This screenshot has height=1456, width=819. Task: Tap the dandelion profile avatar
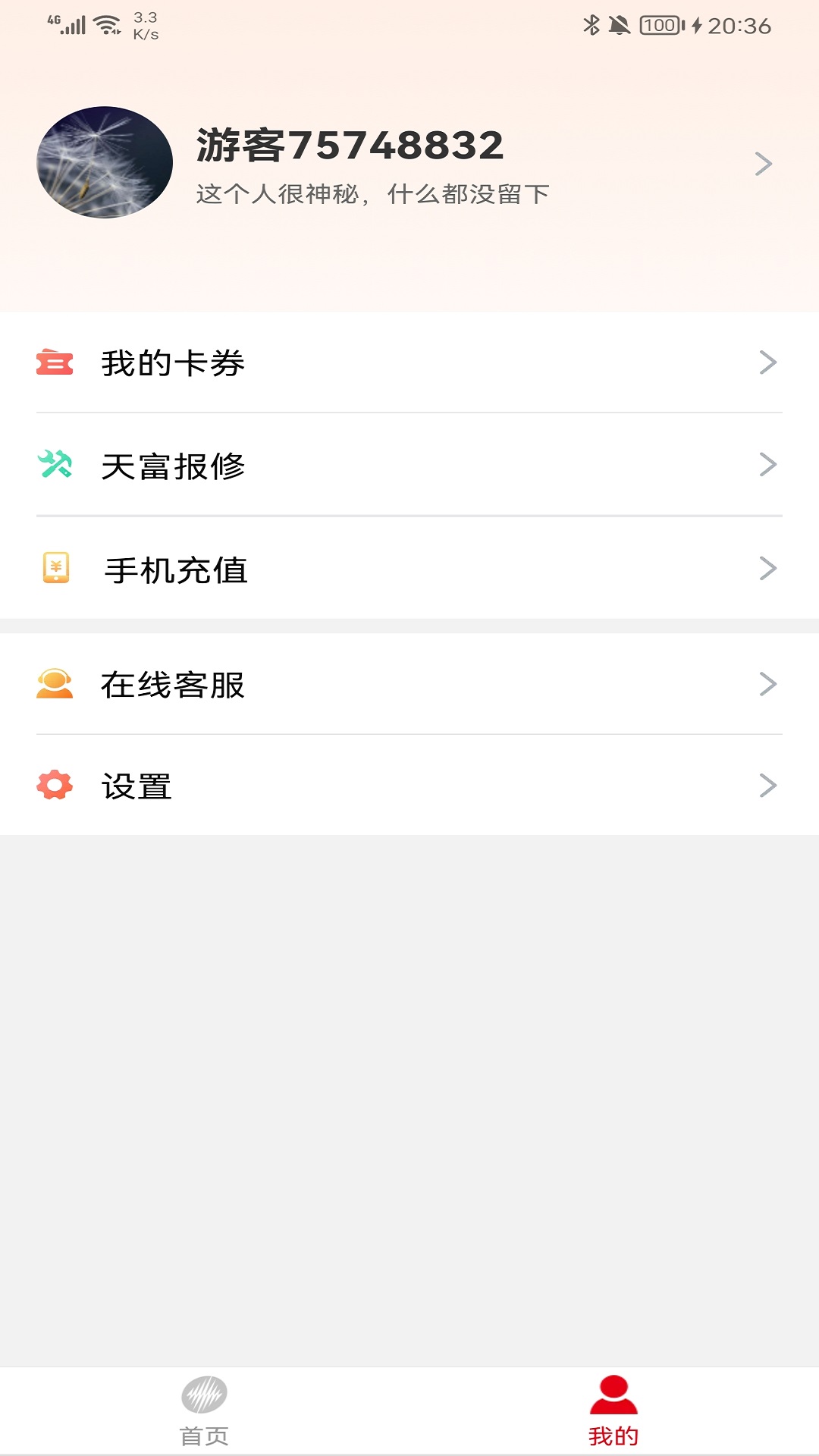[x=105, y=162]
